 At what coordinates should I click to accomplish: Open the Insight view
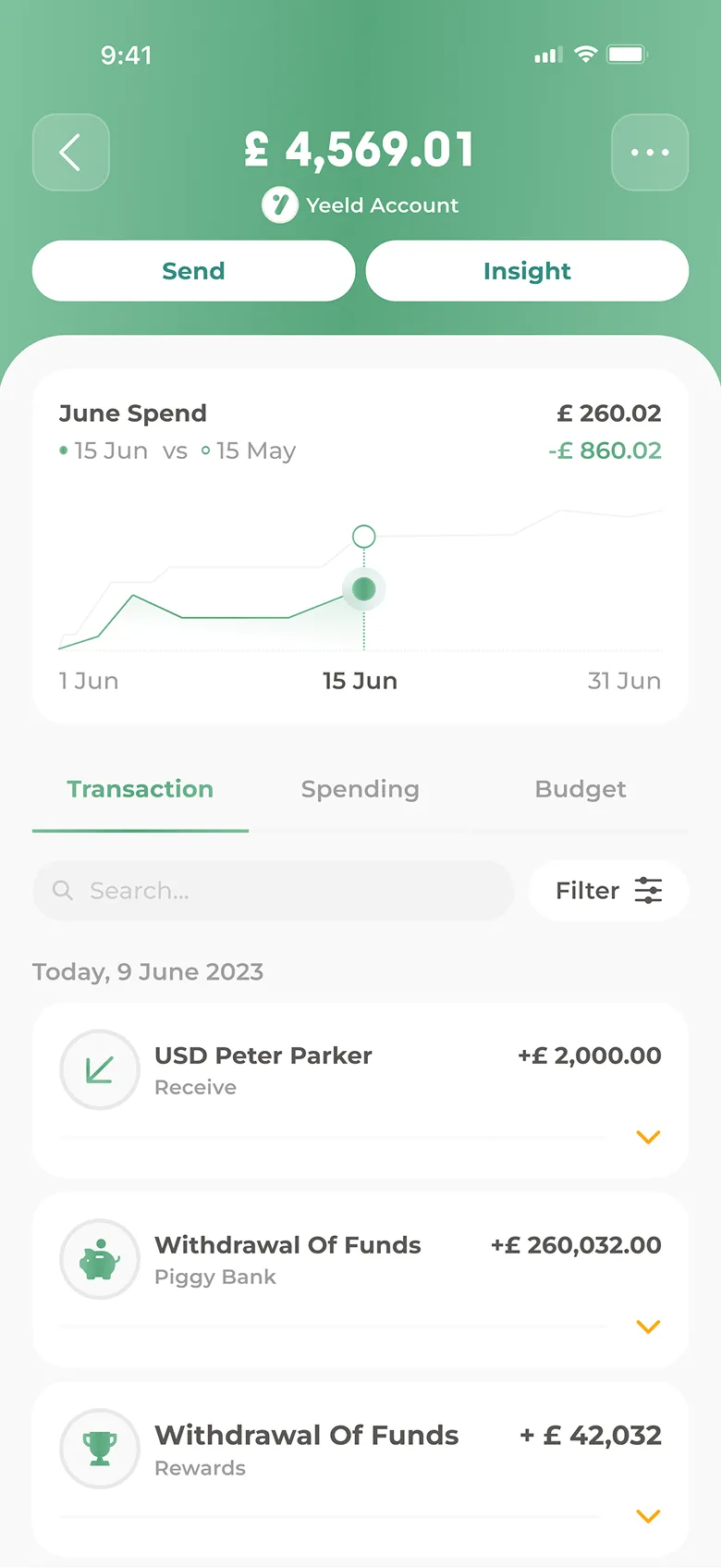pos(527,271)
